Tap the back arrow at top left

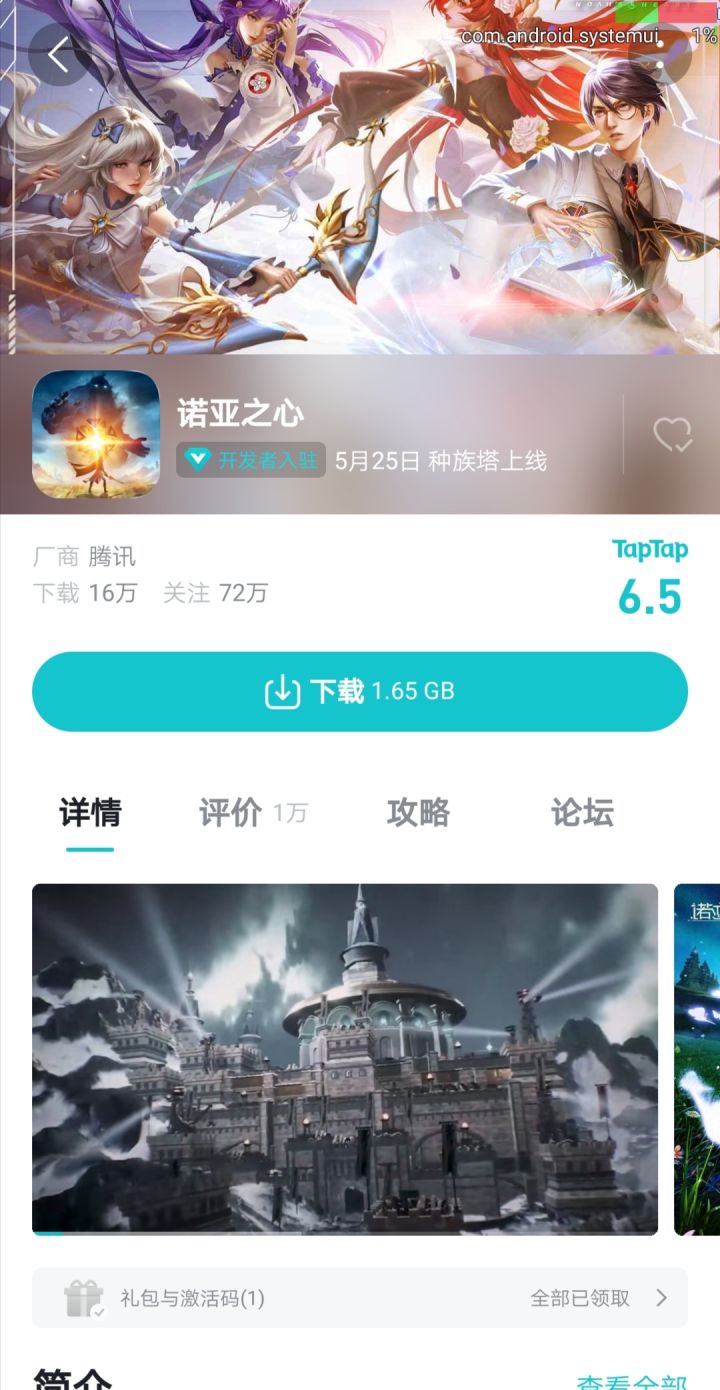tap(57, 55)
